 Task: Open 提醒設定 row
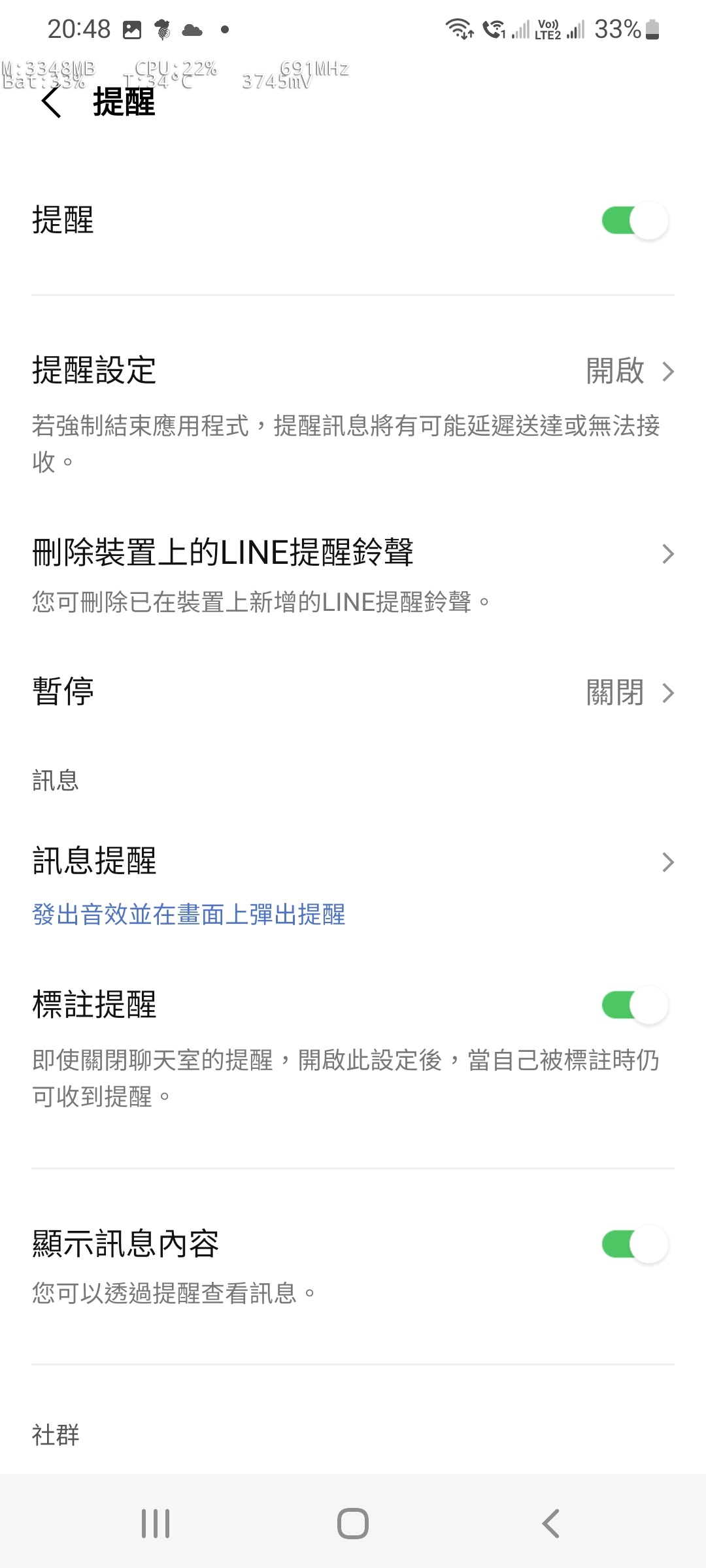[x=353, y=371]
